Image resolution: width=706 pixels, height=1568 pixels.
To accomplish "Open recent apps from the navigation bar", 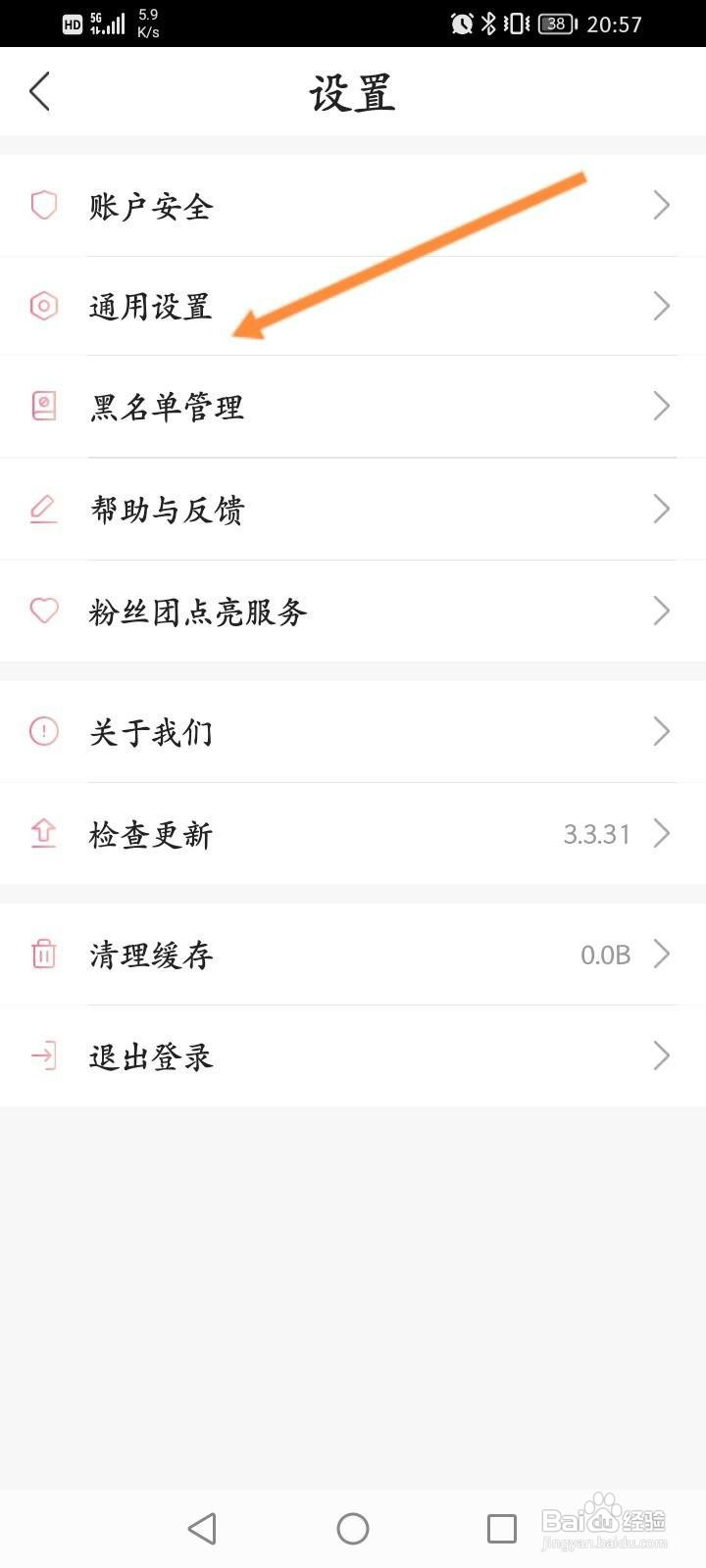I will click(x=501, y=1528).
